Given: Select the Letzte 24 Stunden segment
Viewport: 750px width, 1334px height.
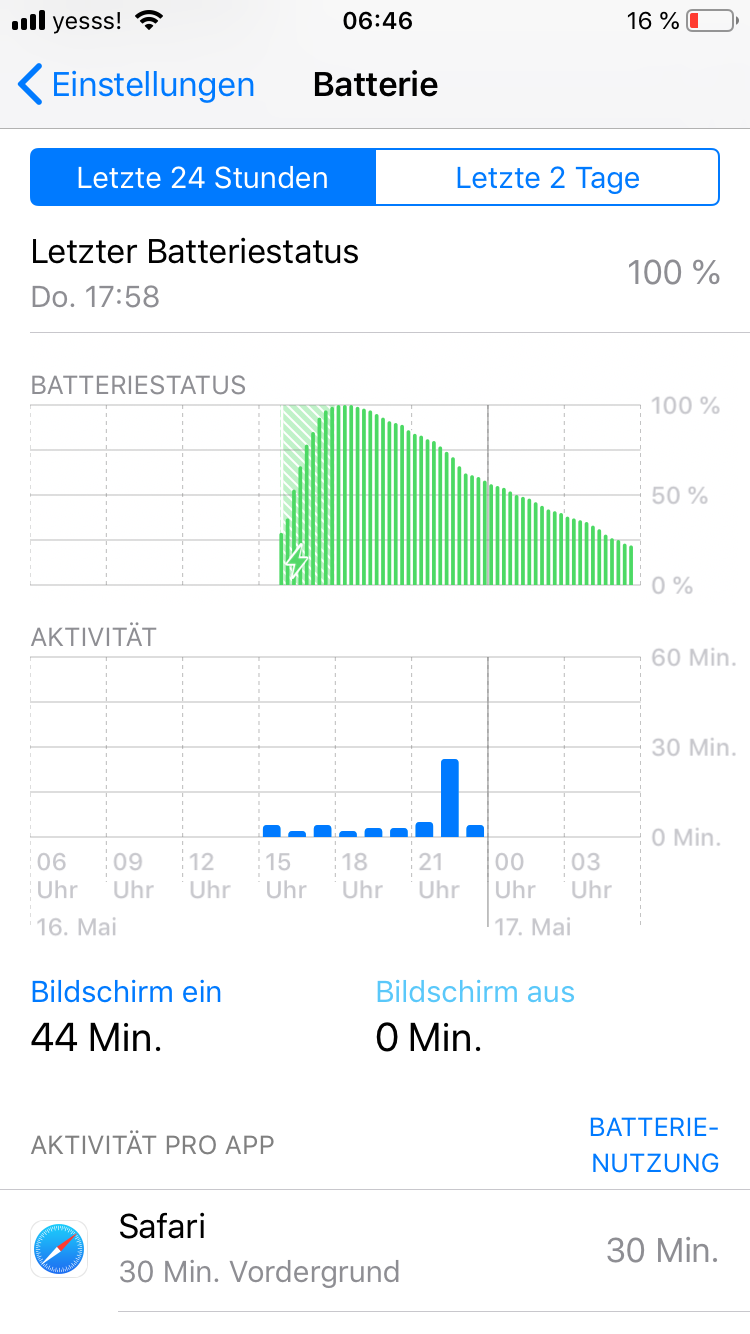Looking at the screenshot, I should [x=203, y=178].
